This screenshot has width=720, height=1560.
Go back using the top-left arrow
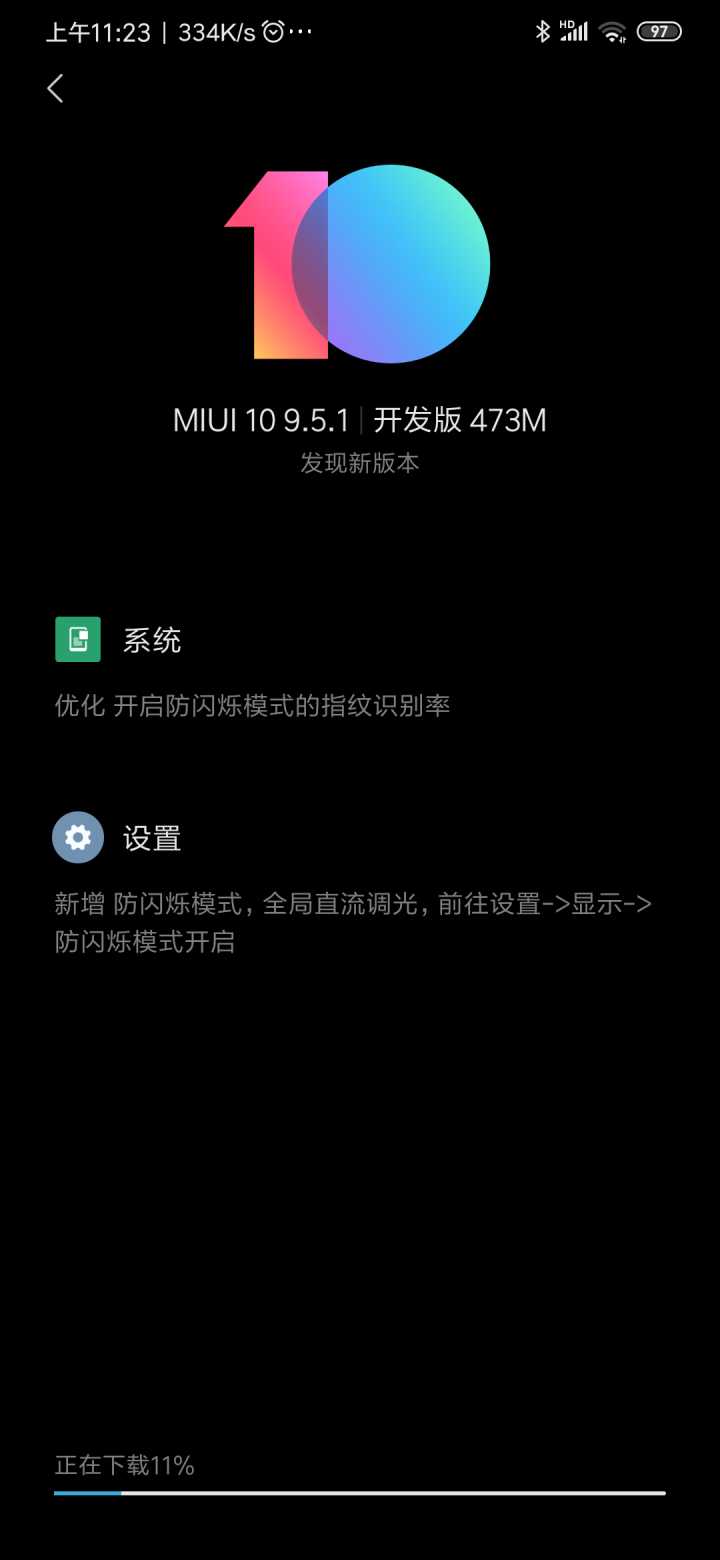tap(55, 88)
